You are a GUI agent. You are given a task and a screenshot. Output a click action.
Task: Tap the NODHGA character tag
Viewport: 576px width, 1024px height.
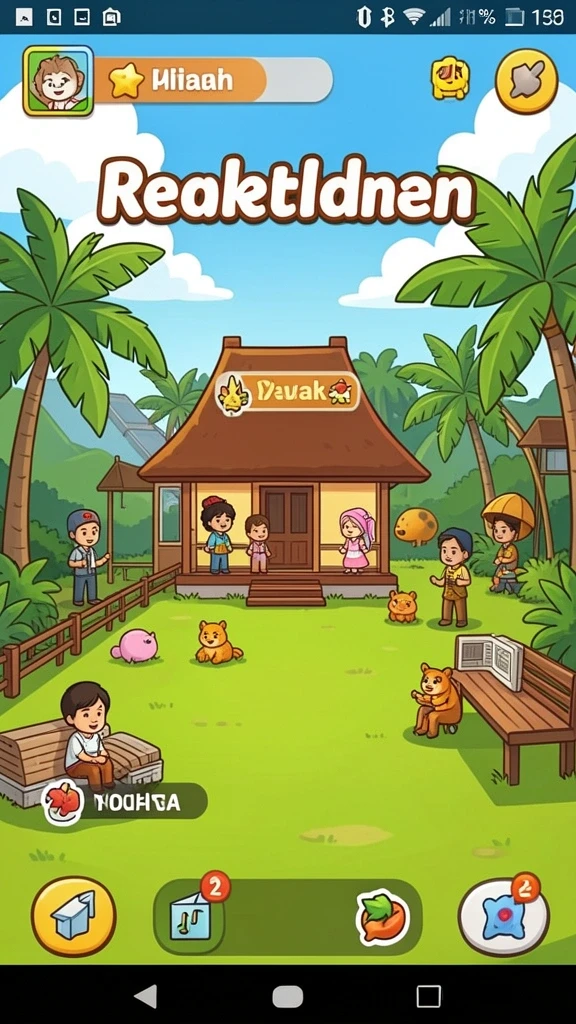[124, 802]
